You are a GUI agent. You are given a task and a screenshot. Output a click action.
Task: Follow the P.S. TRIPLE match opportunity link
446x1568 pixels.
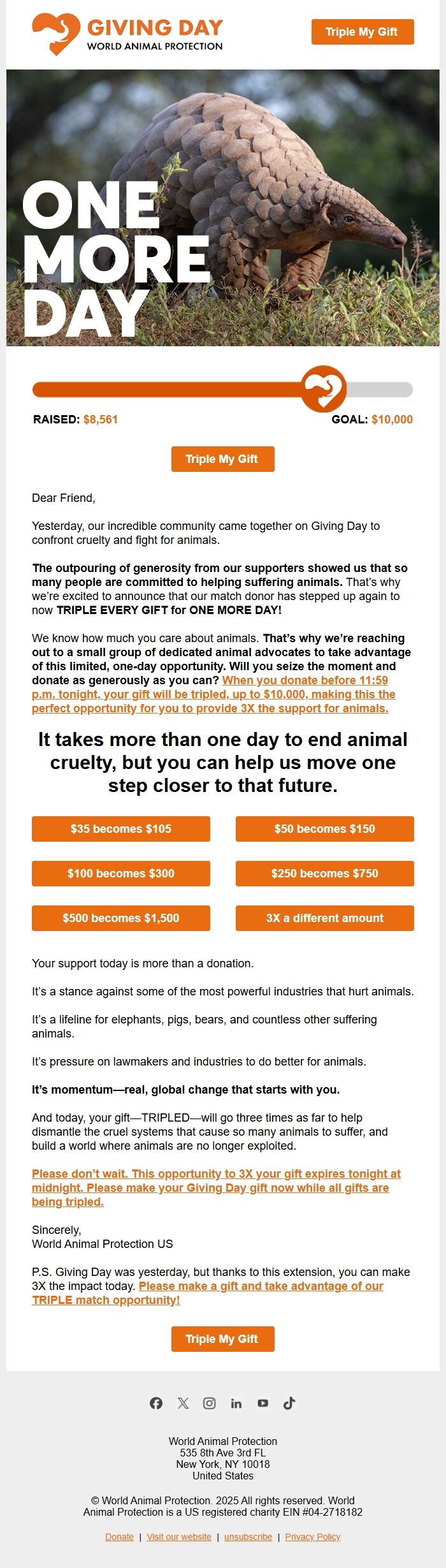pyautogui.click(x=261, y=1286)
